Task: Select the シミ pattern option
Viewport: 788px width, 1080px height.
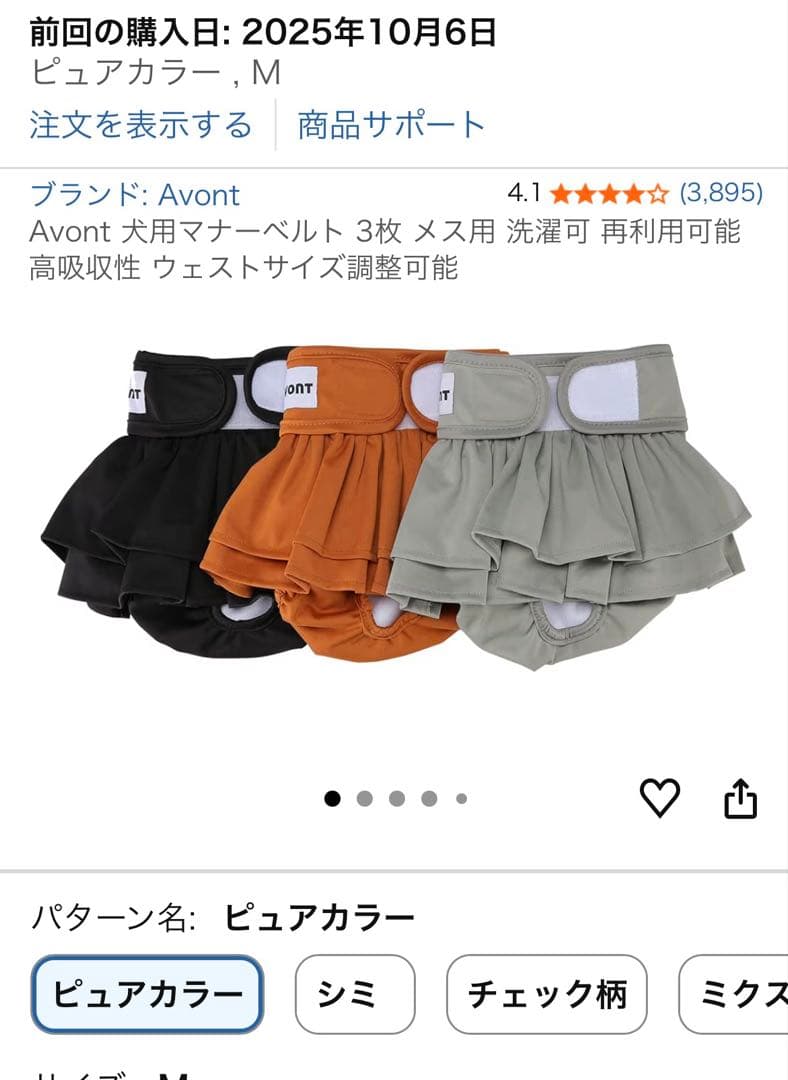Action: pos(354,994)
